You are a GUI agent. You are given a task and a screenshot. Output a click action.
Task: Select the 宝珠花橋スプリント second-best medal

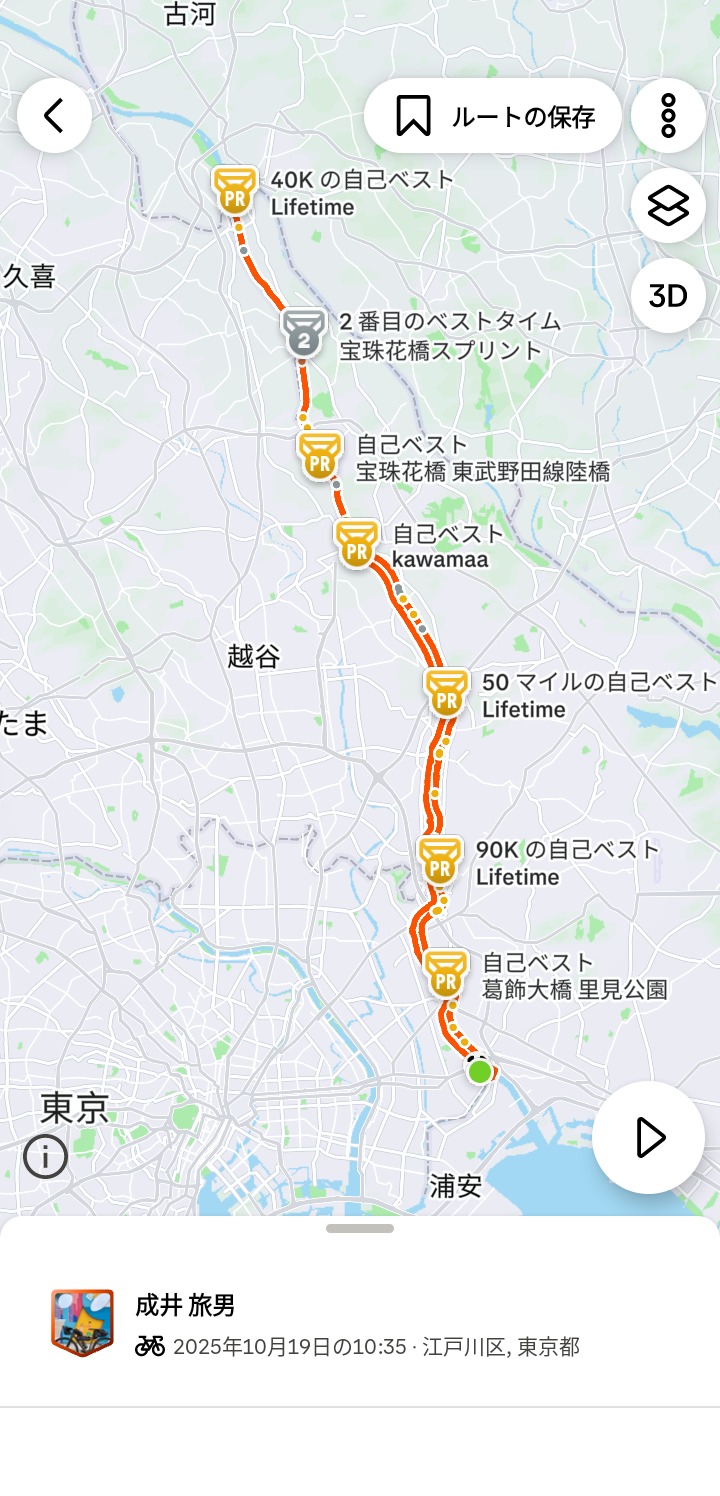(x=303, y=333)
